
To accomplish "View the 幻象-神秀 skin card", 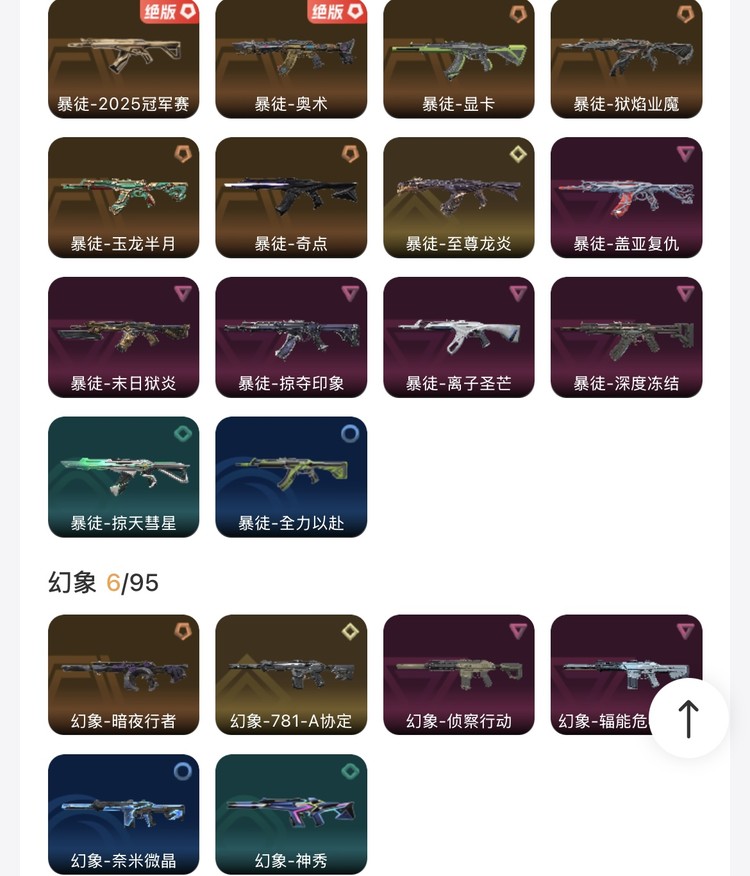I will click(290, 814).
